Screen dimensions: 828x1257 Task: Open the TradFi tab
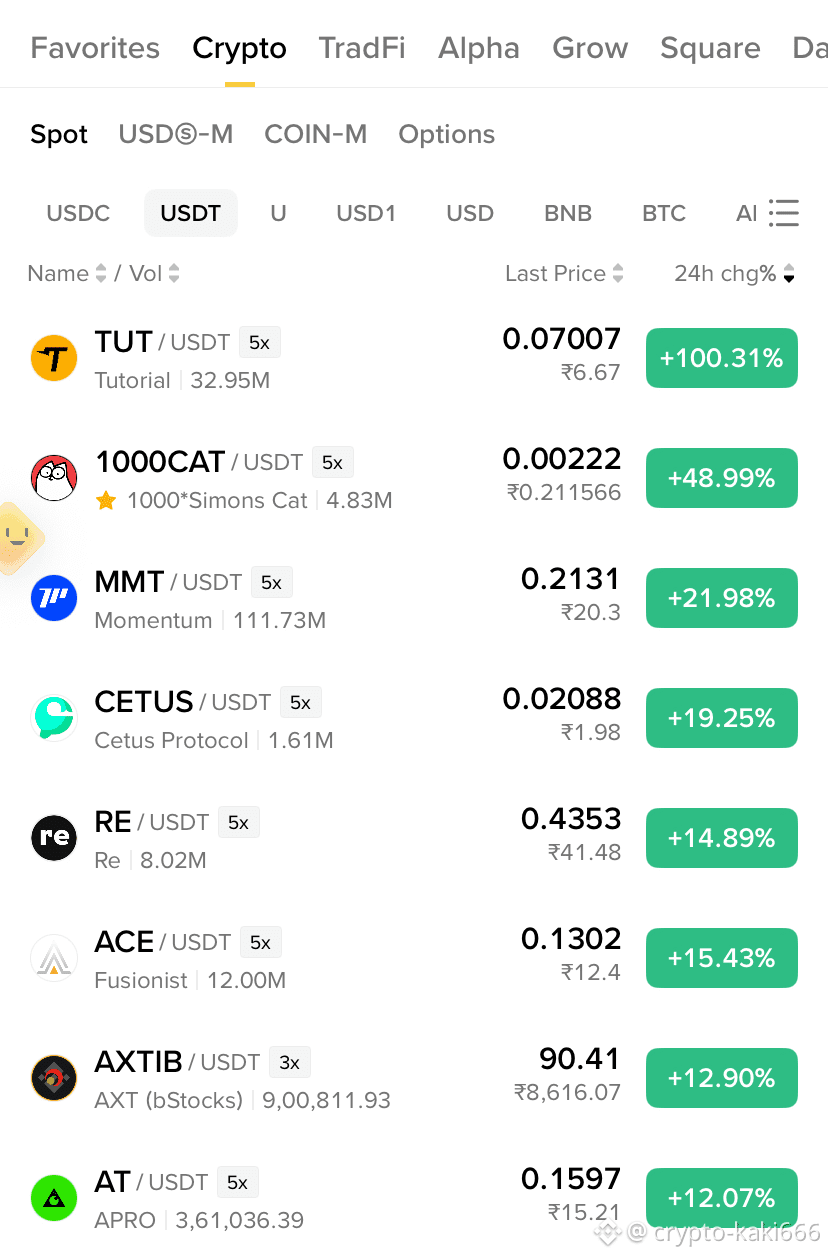click(362, 48)
